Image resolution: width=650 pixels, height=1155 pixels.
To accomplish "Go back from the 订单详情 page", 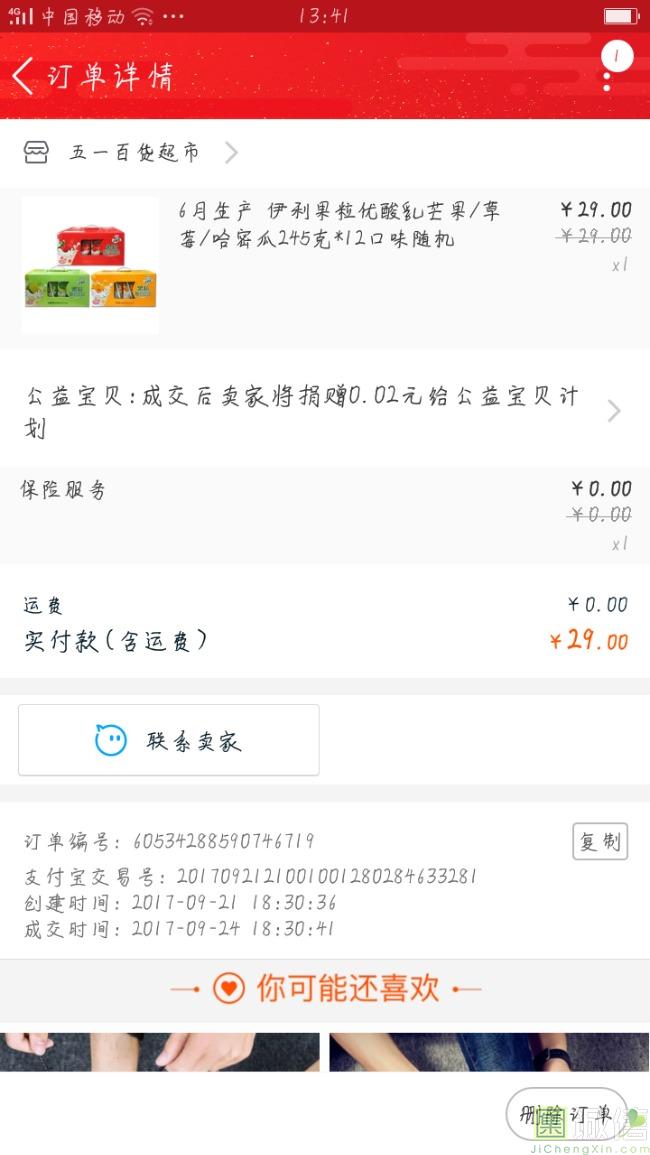I will tap(24, 76).
